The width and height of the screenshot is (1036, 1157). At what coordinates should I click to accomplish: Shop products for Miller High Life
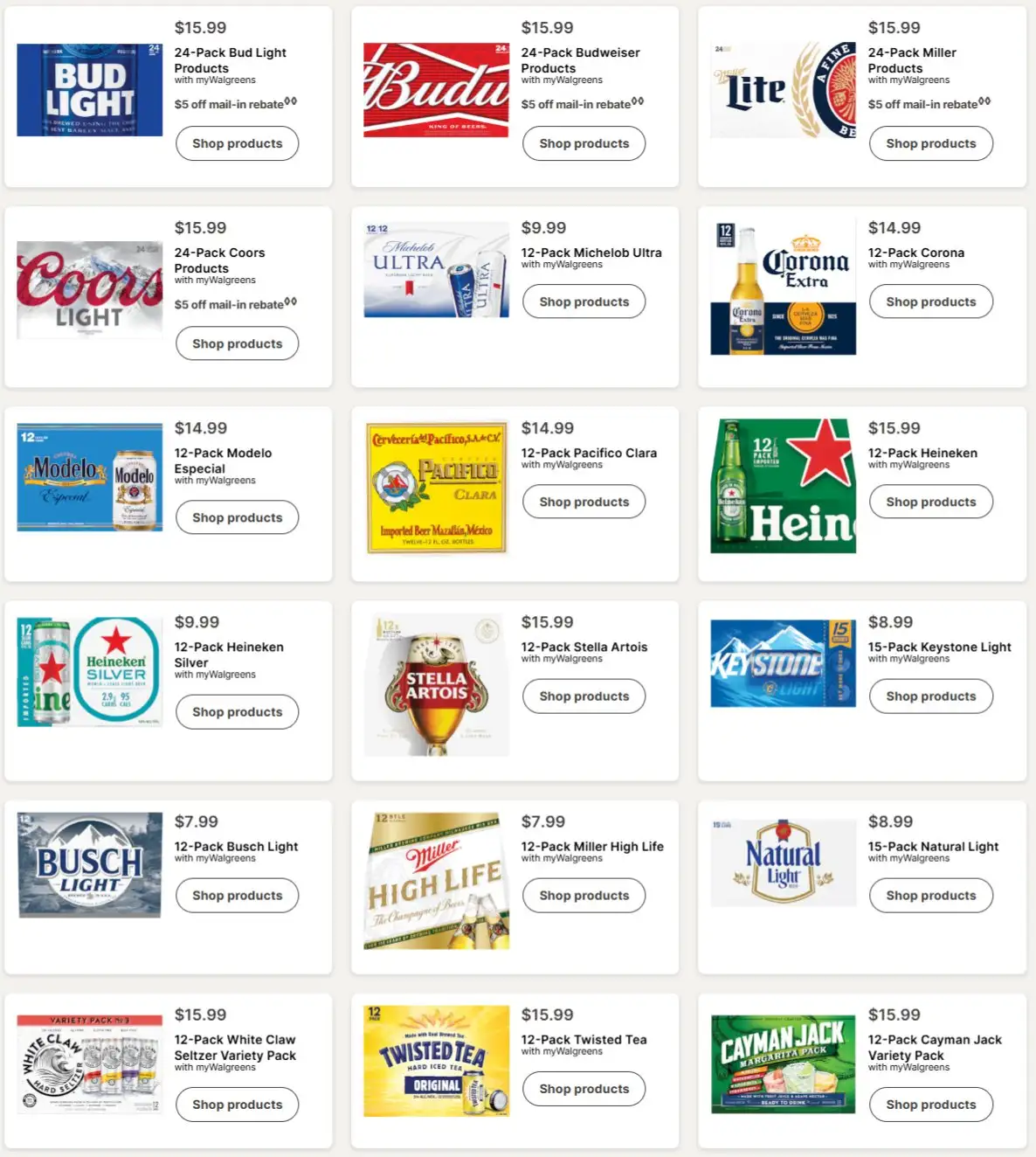(584, 895)
